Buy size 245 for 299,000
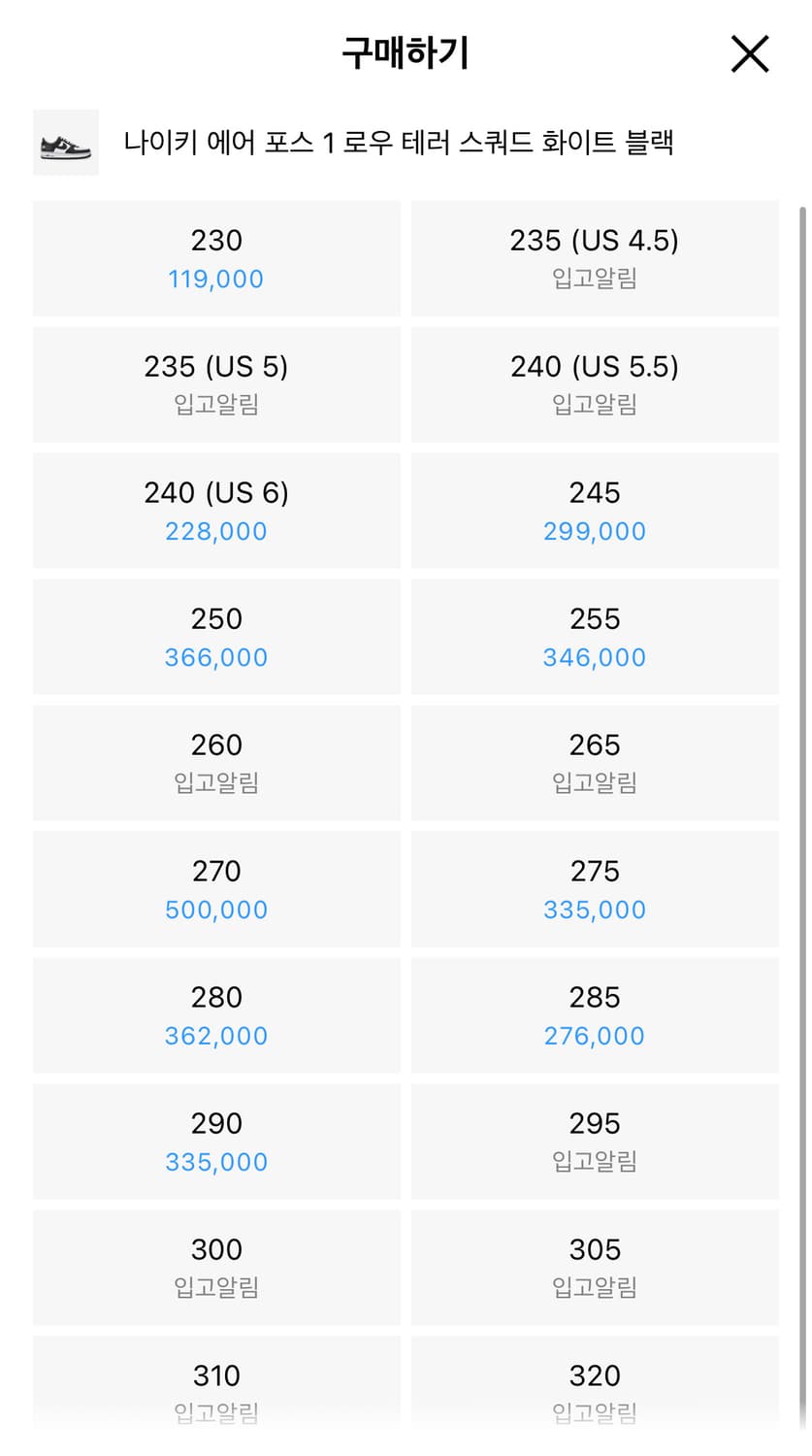The image size is (812, 1456). pyautogui.click(x=595, y=510)
